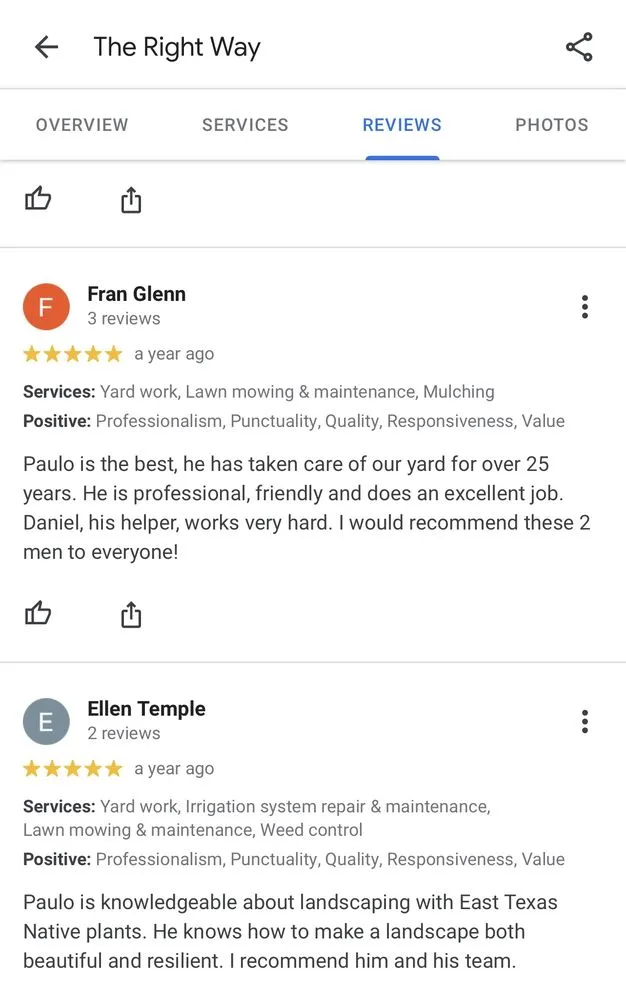This screenshot has height=1000, width=626.
Task: Like Fran Glenn's review
Action: pos(38,613)
